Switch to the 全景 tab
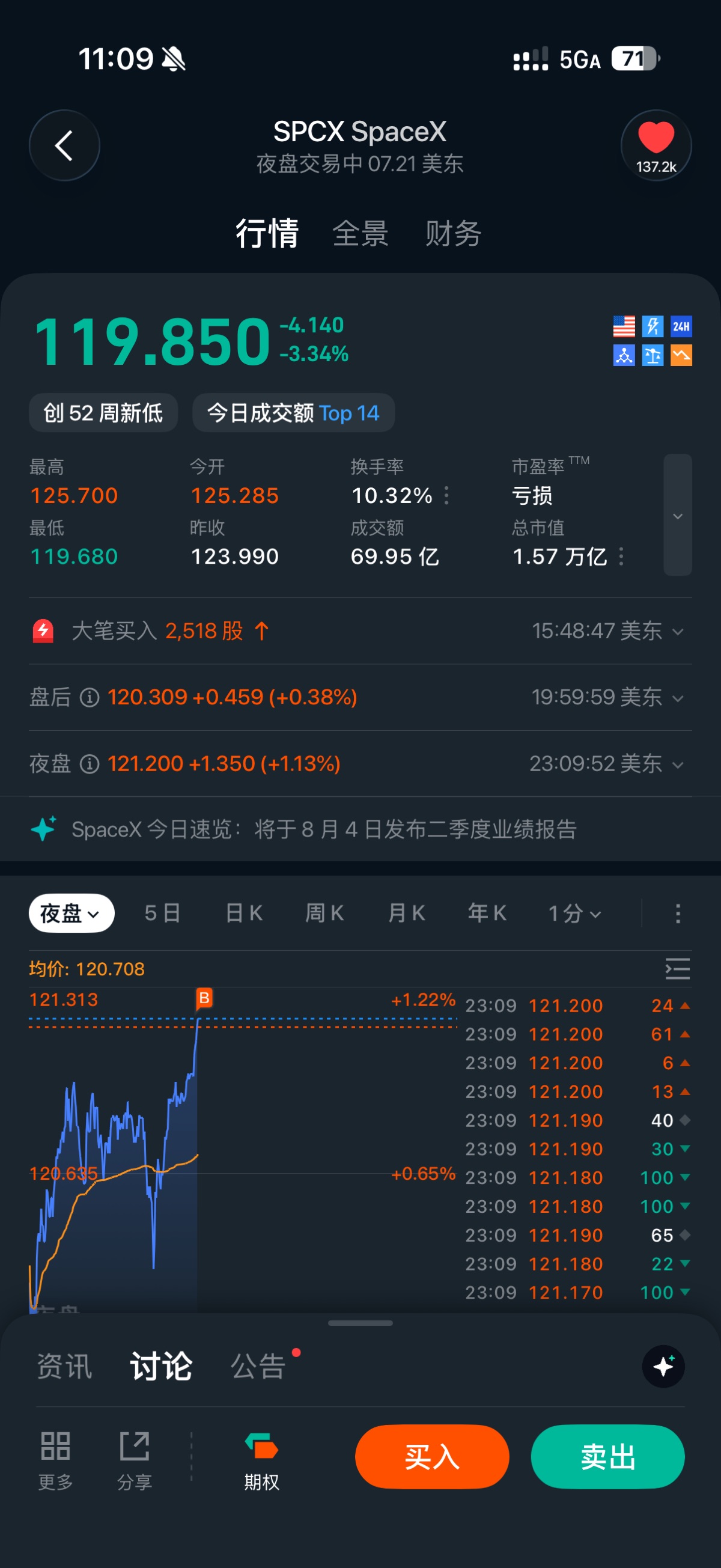 pyautogui.click(x=360, y=234)
